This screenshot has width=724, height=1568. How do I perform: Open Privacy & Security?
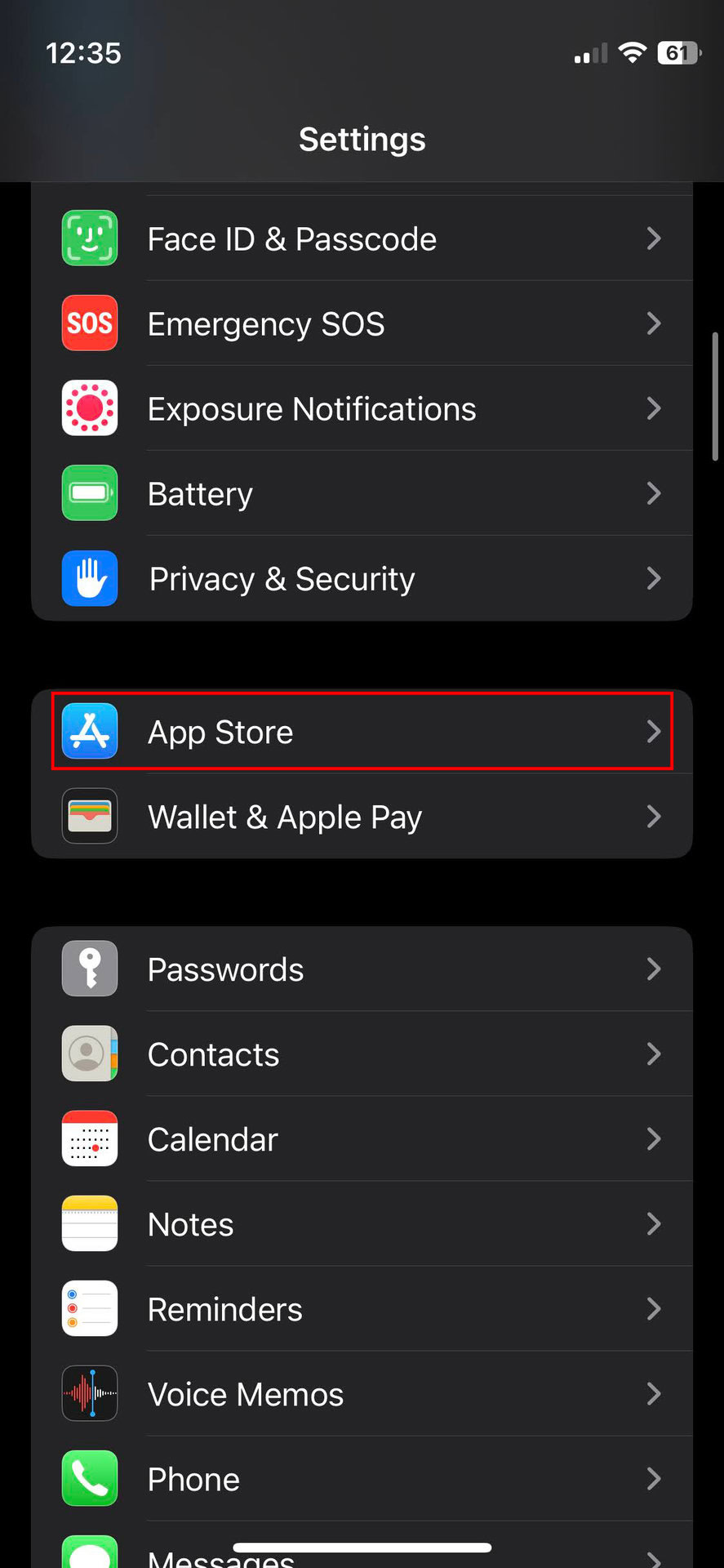click(x=362, y=579)
